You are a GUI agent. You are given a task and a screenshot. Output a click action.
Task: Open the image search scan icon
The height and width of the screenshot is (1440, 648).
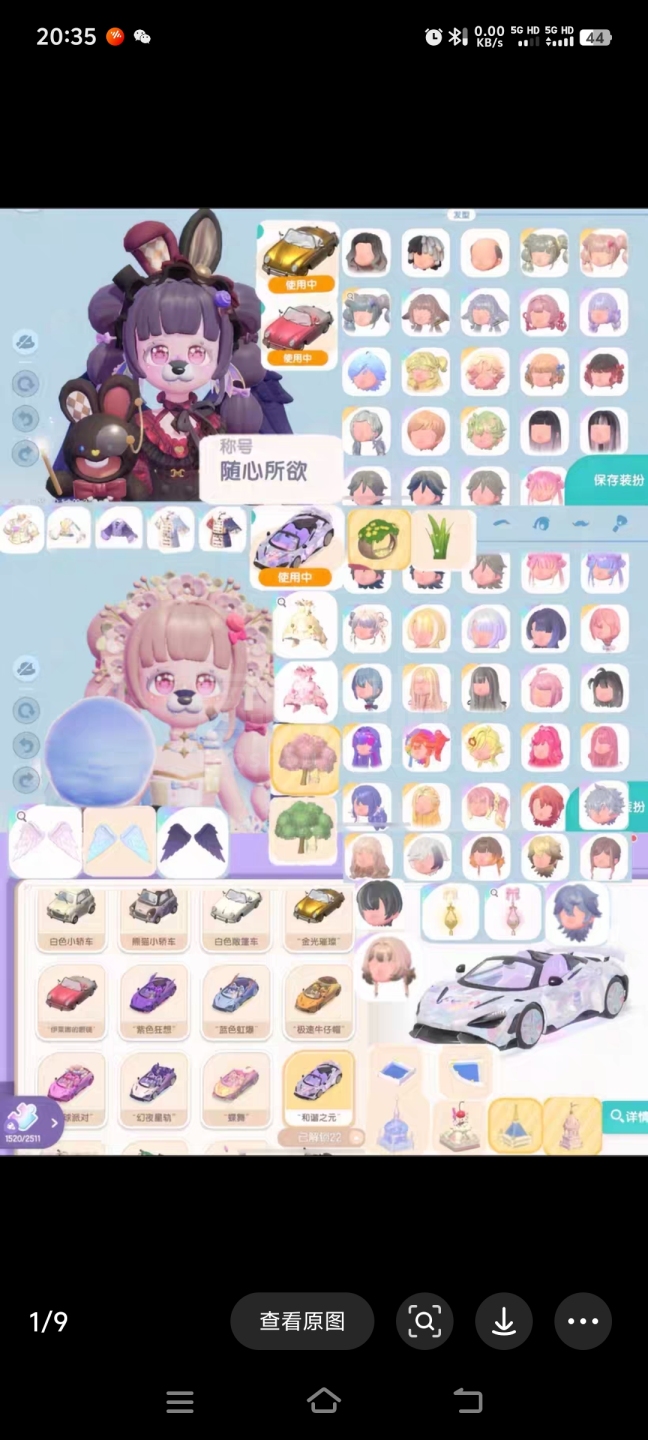tap(424, 1321)
